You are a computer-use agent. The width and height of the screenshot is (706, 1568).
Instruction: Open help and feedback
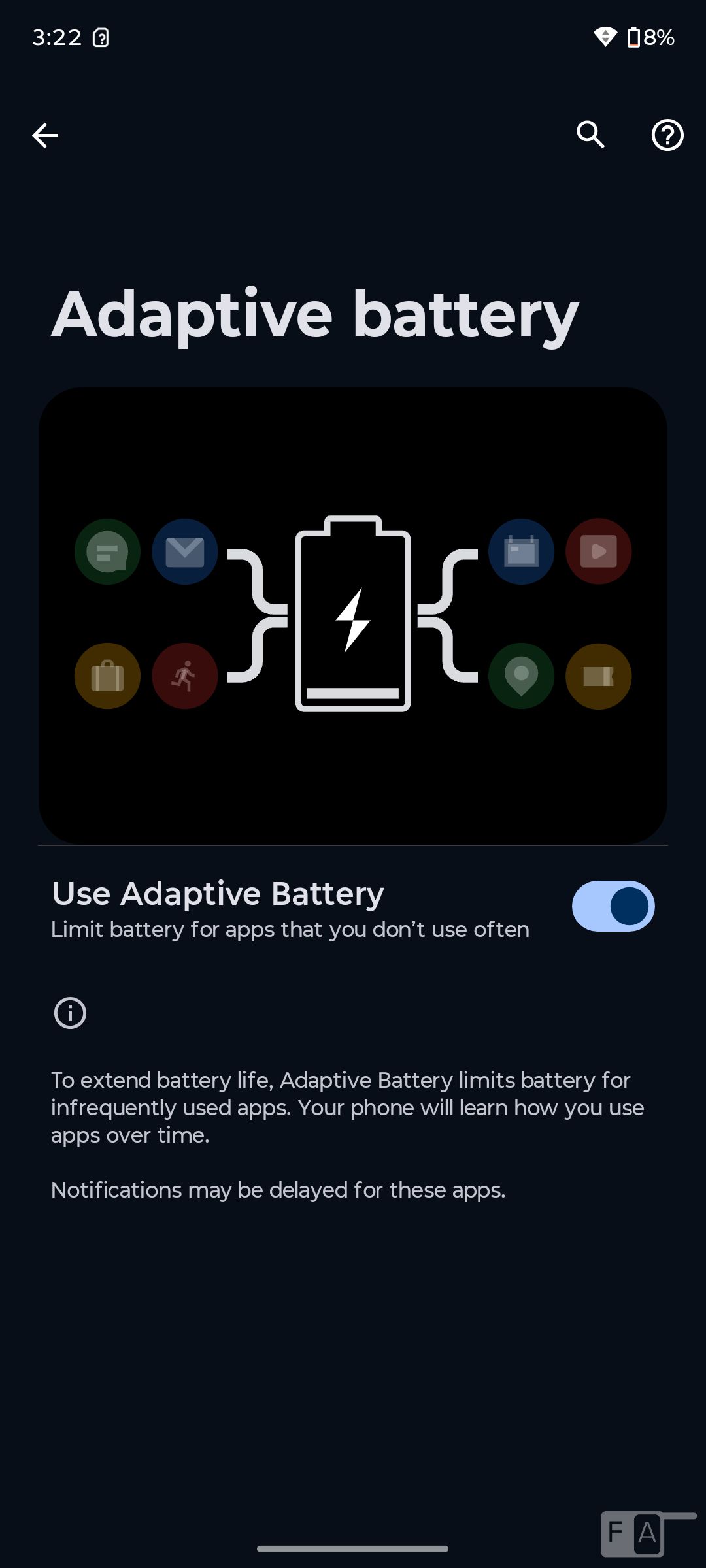point(667,135)
